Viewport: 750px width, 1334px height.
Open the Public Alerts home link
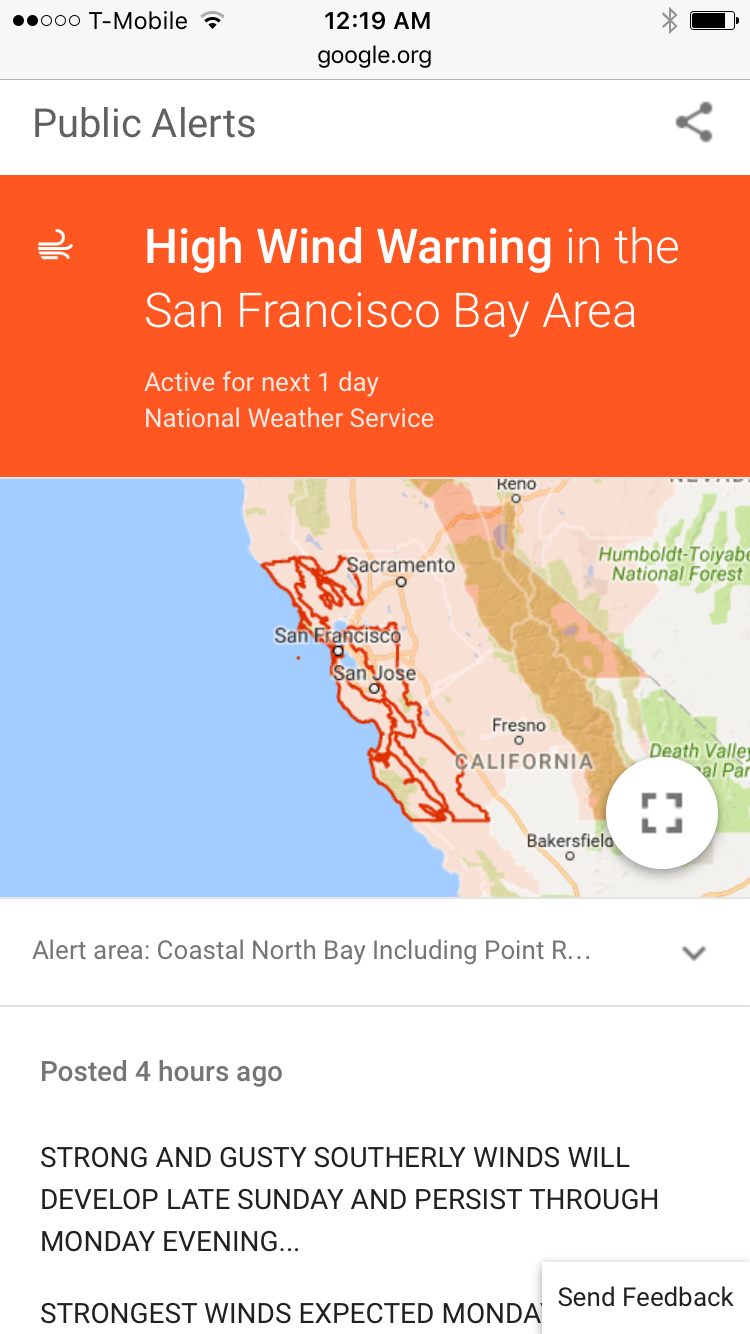tap(144, 124)
